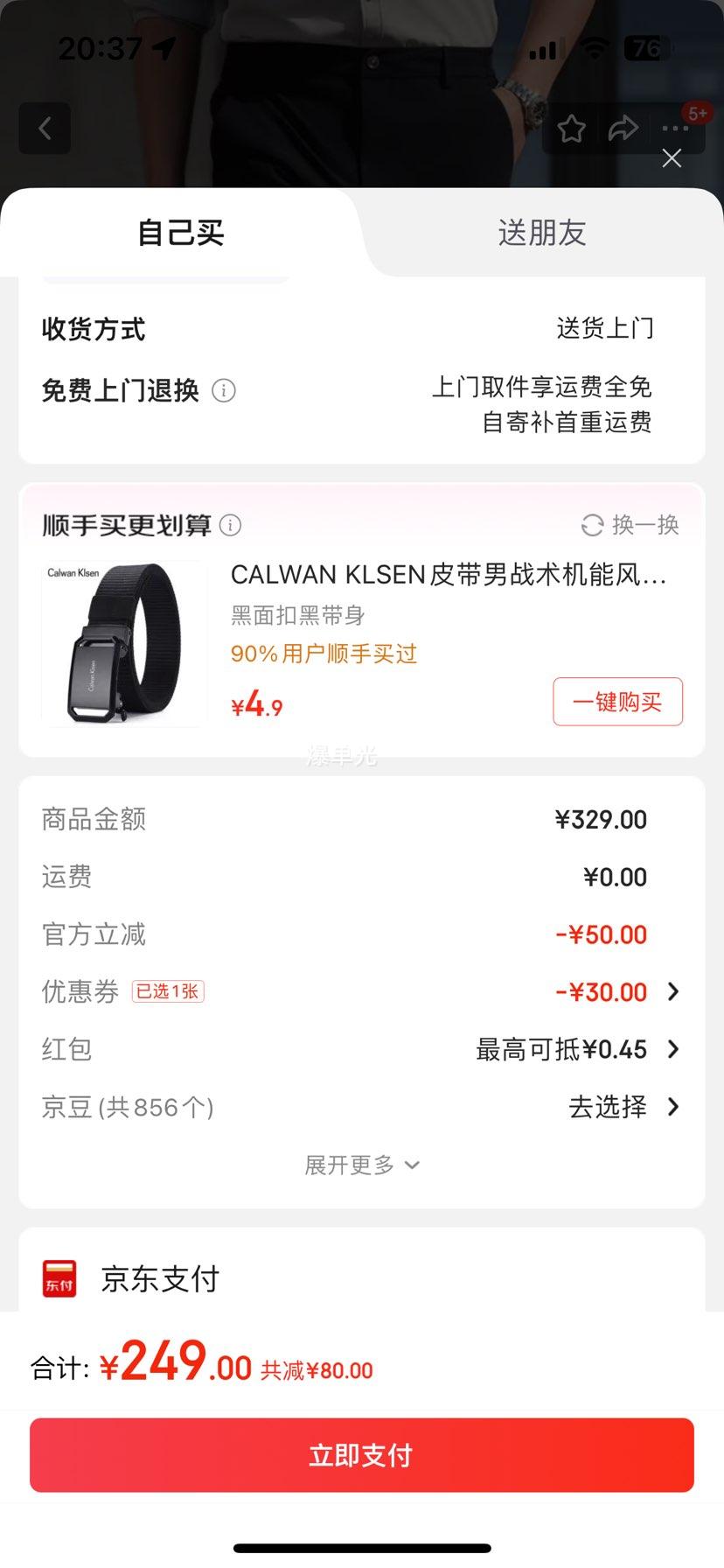Open 京豆 row to choose beans

[x=361, y=1107]
